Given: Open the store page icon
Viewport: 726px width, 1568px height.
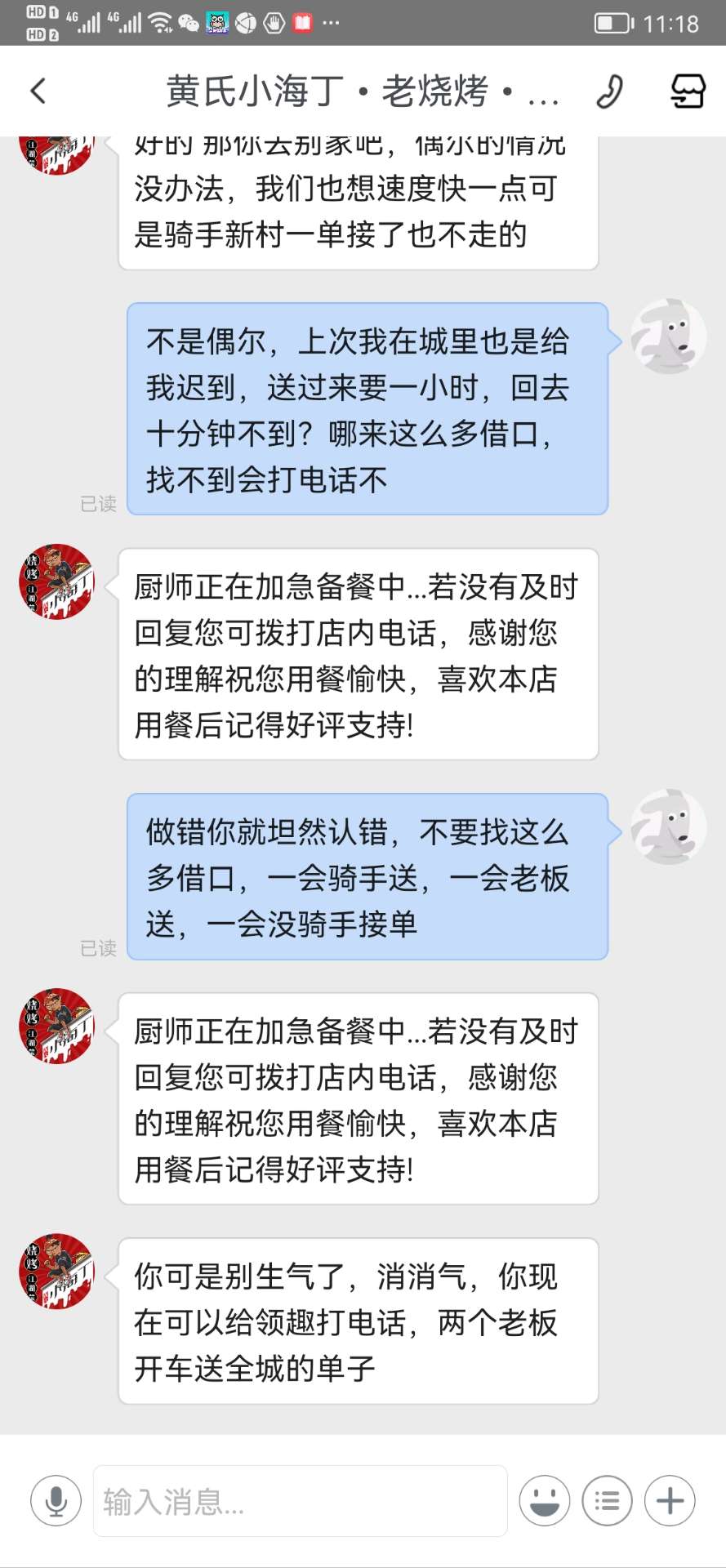Looking at the screenshot, I should [688, 91].
